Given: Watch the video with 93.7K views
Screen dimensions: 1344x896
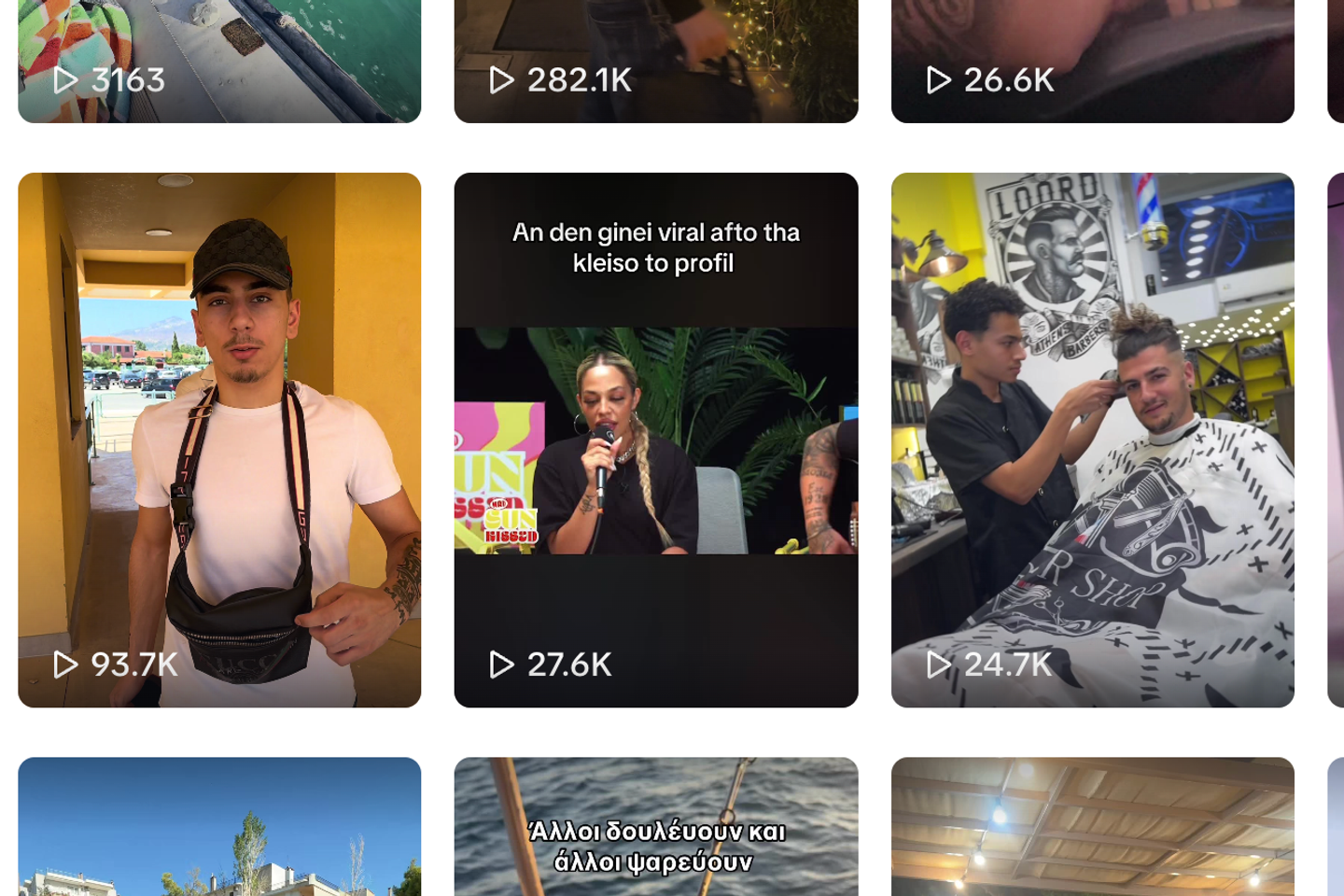Looking at the screenshot, I should click(x=219, y=439).
